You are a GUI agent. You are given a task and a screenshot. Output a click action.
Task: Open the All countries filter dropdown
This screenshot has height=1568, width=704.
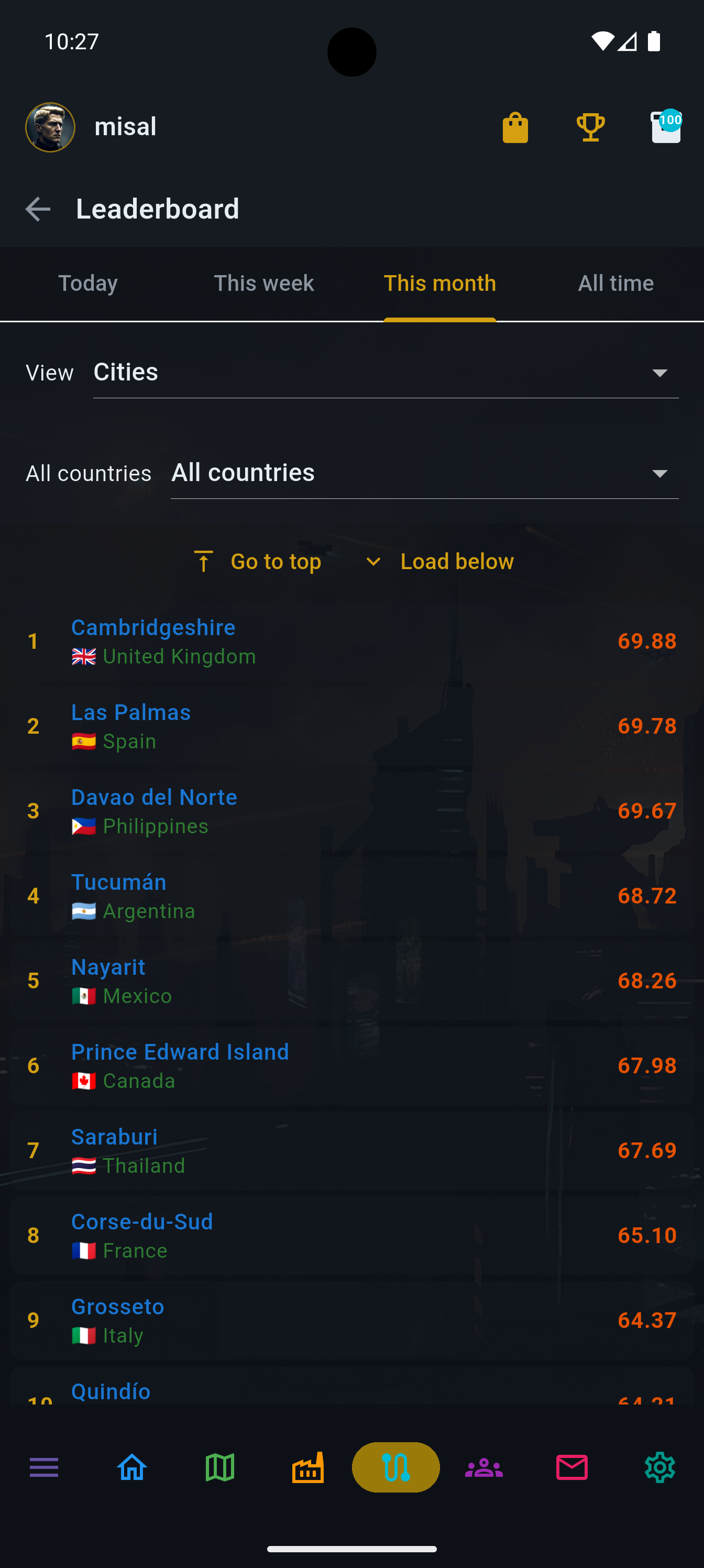point(424,473)
